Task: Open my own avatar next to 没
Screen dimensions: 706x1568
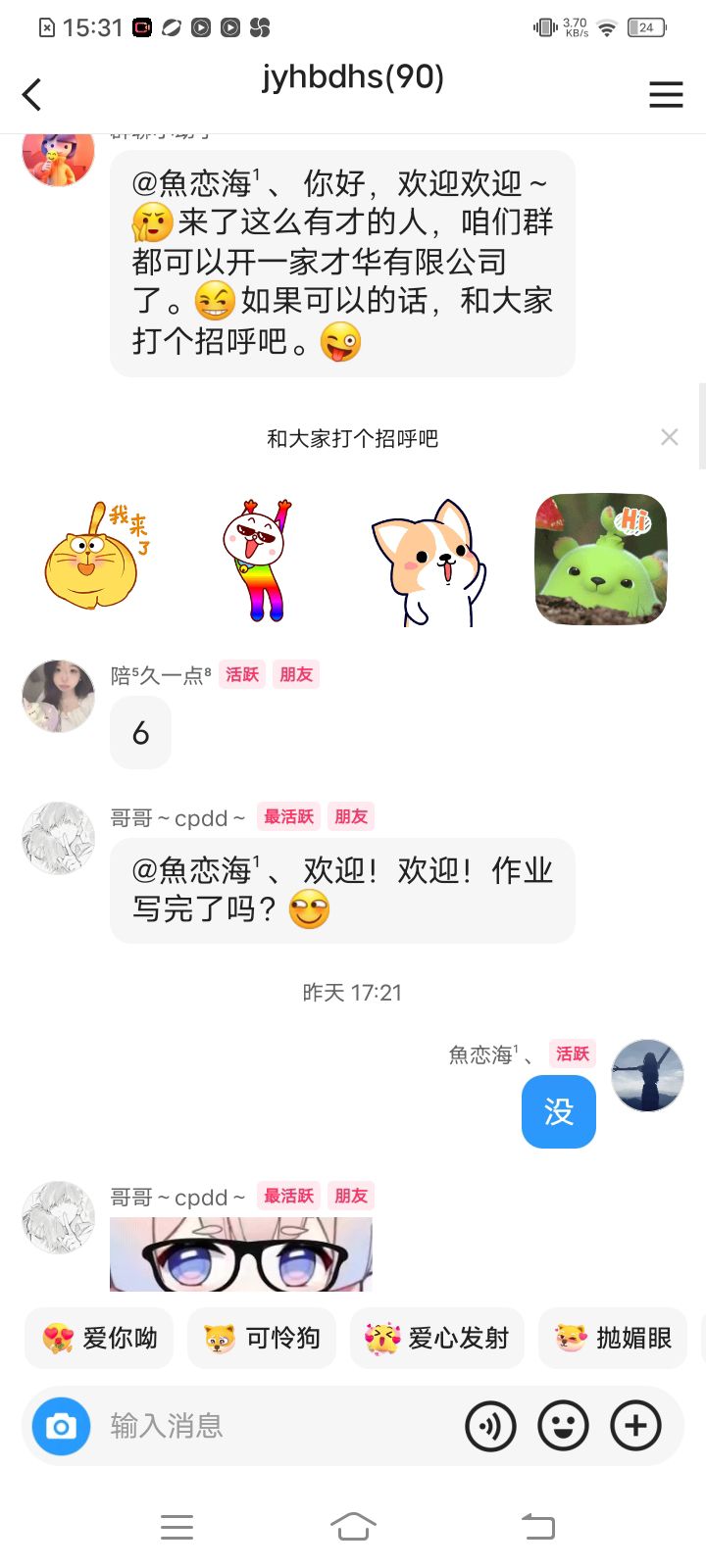Action: [647, 1075]
